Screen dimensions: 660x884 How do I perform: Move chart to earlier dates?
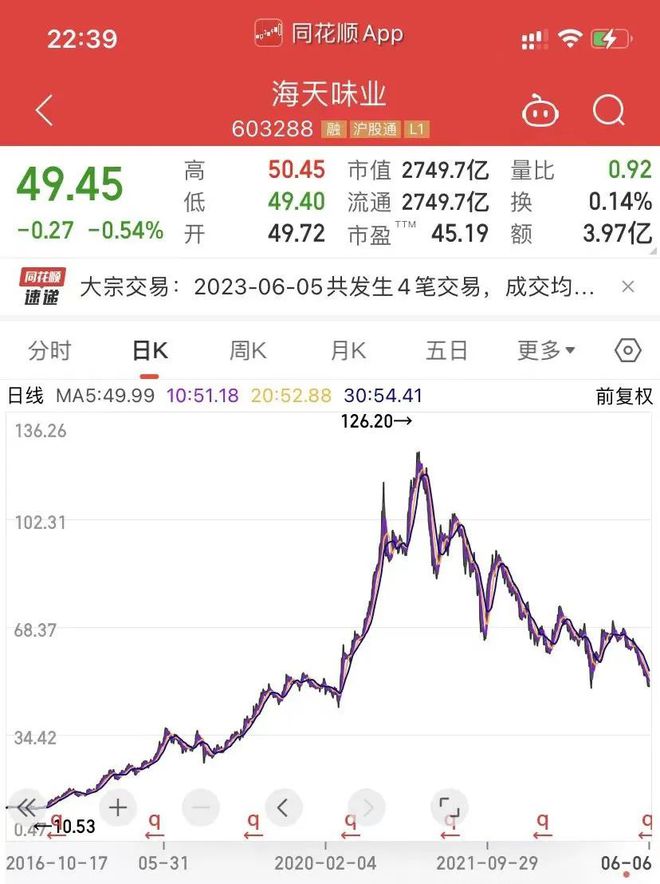pyautogui.click(x=284, y=806)
